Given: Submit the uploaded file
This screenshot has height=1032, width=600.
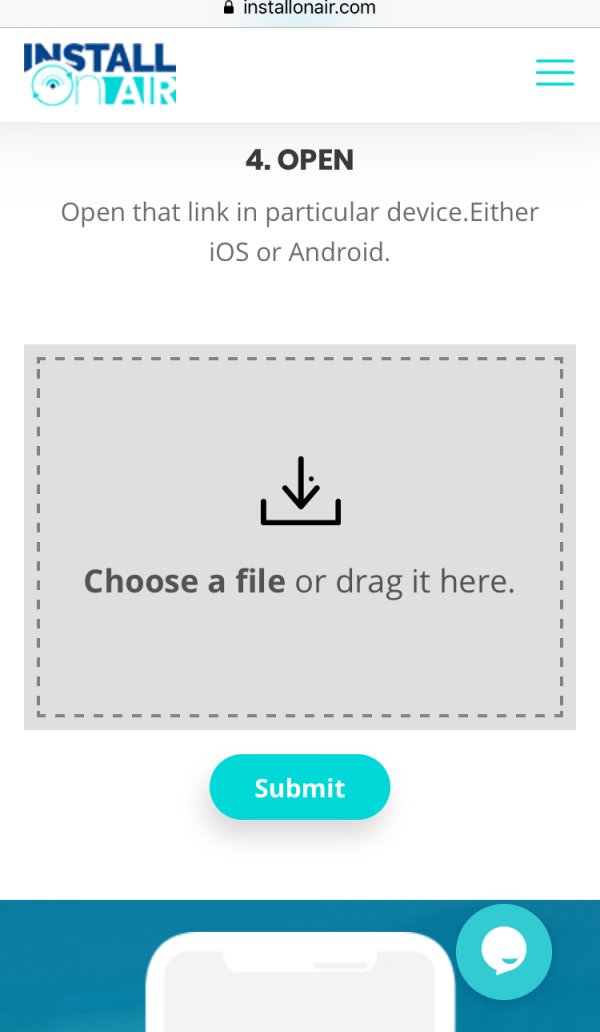Looking at the screenshot, I should [x=299, y=787].
